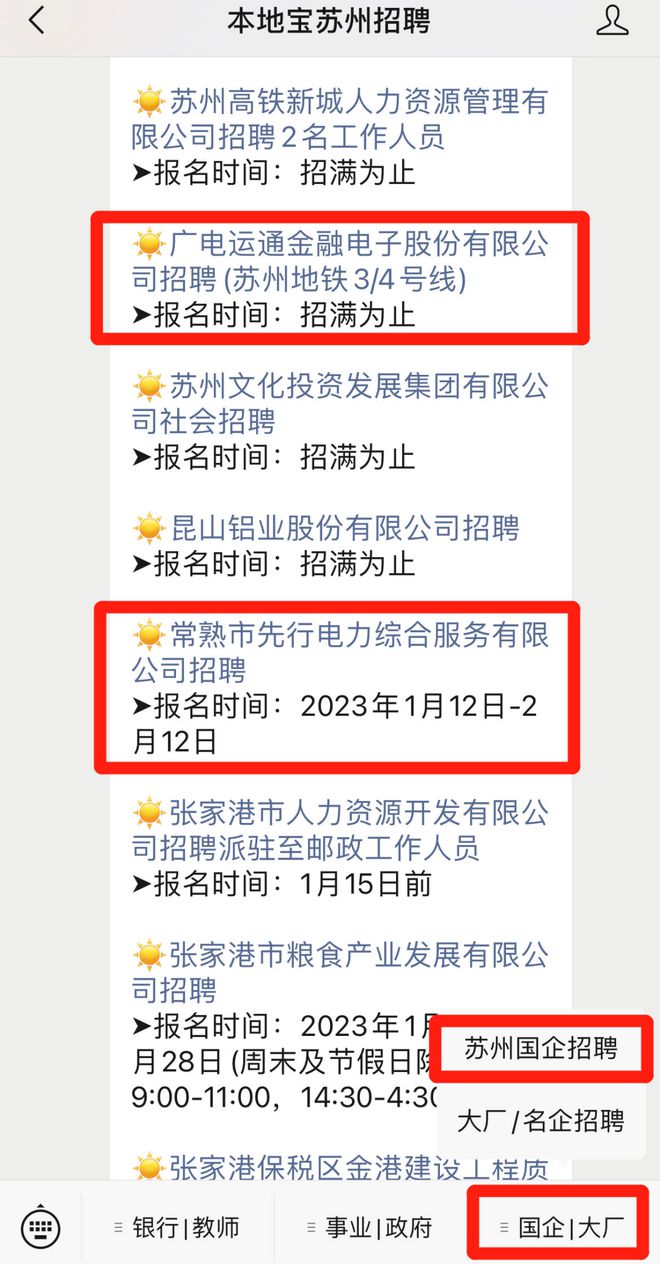Viewport: 660px width, 1264px height.
Task: Open 苏州文化投资发展集团 recruitment link
Action: click(340, 403)
